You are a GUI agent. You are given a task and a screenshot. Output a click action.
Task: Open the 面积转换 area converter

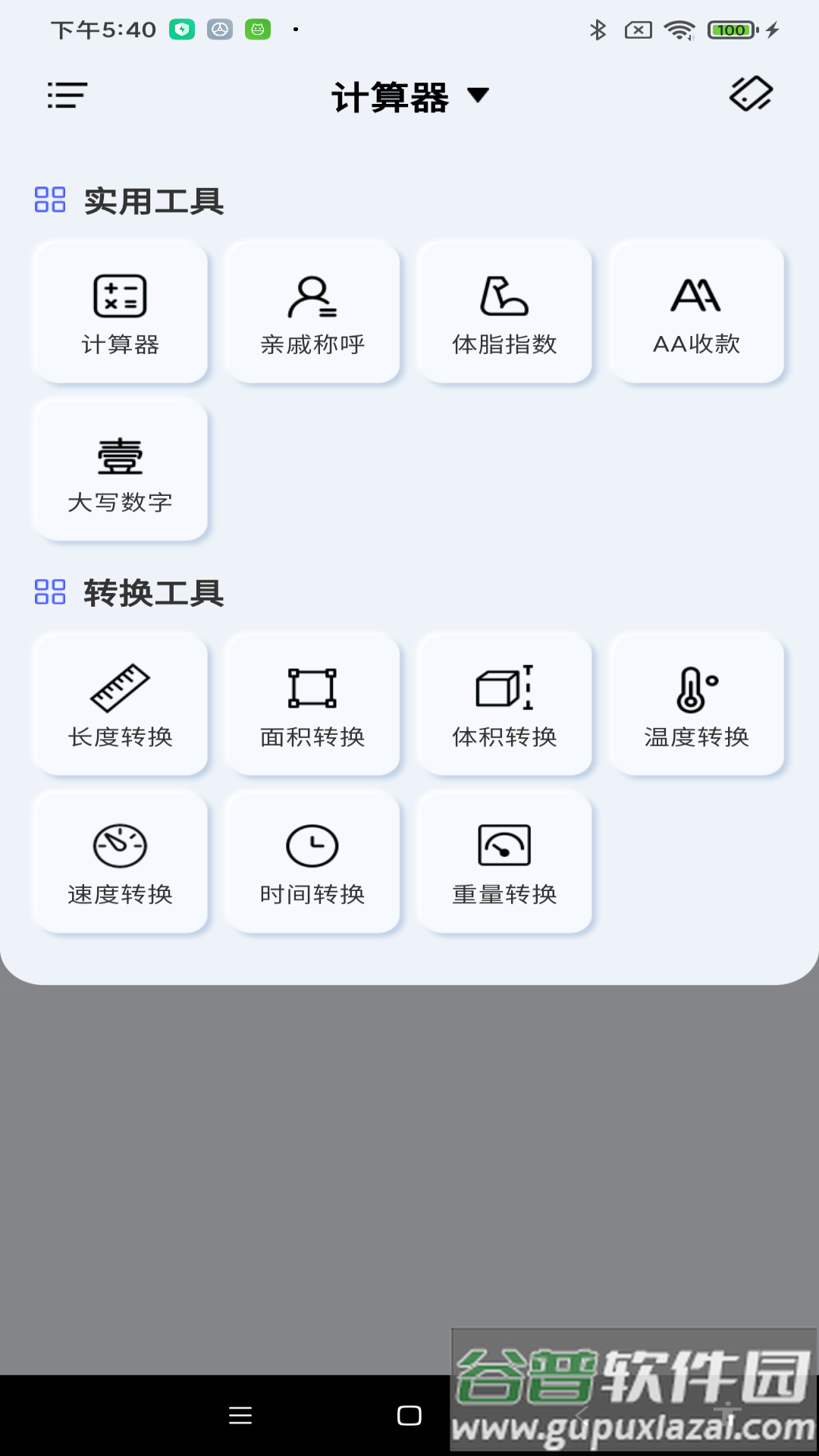point(312,704)
